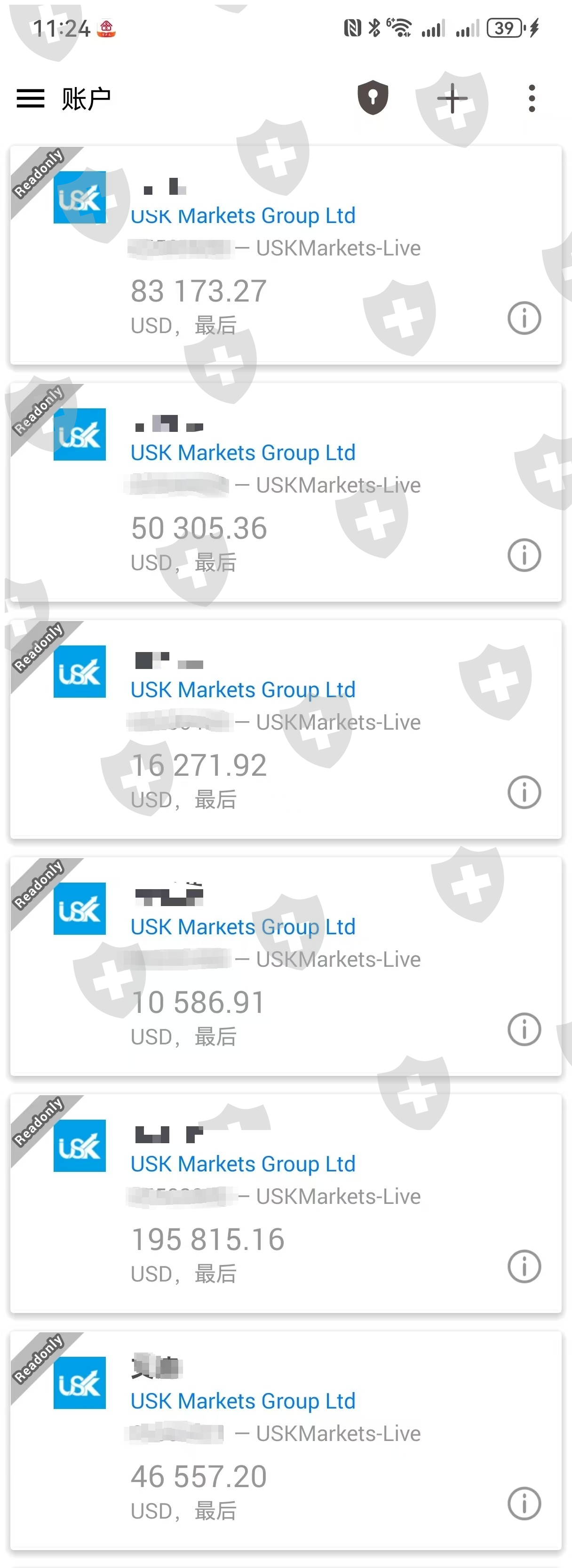View info for the 50 305.36 account
The height and width of the screenshot is (1568, 572).
pyautogui.click(x=524, y=555)
